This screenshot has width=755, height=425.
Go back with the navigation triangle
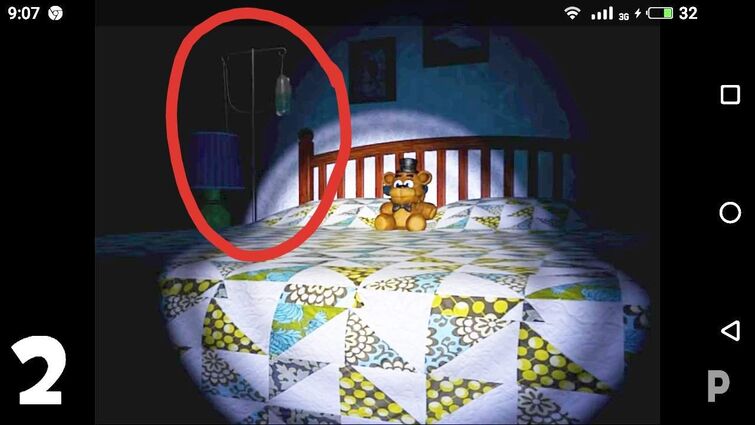(730, 331)
